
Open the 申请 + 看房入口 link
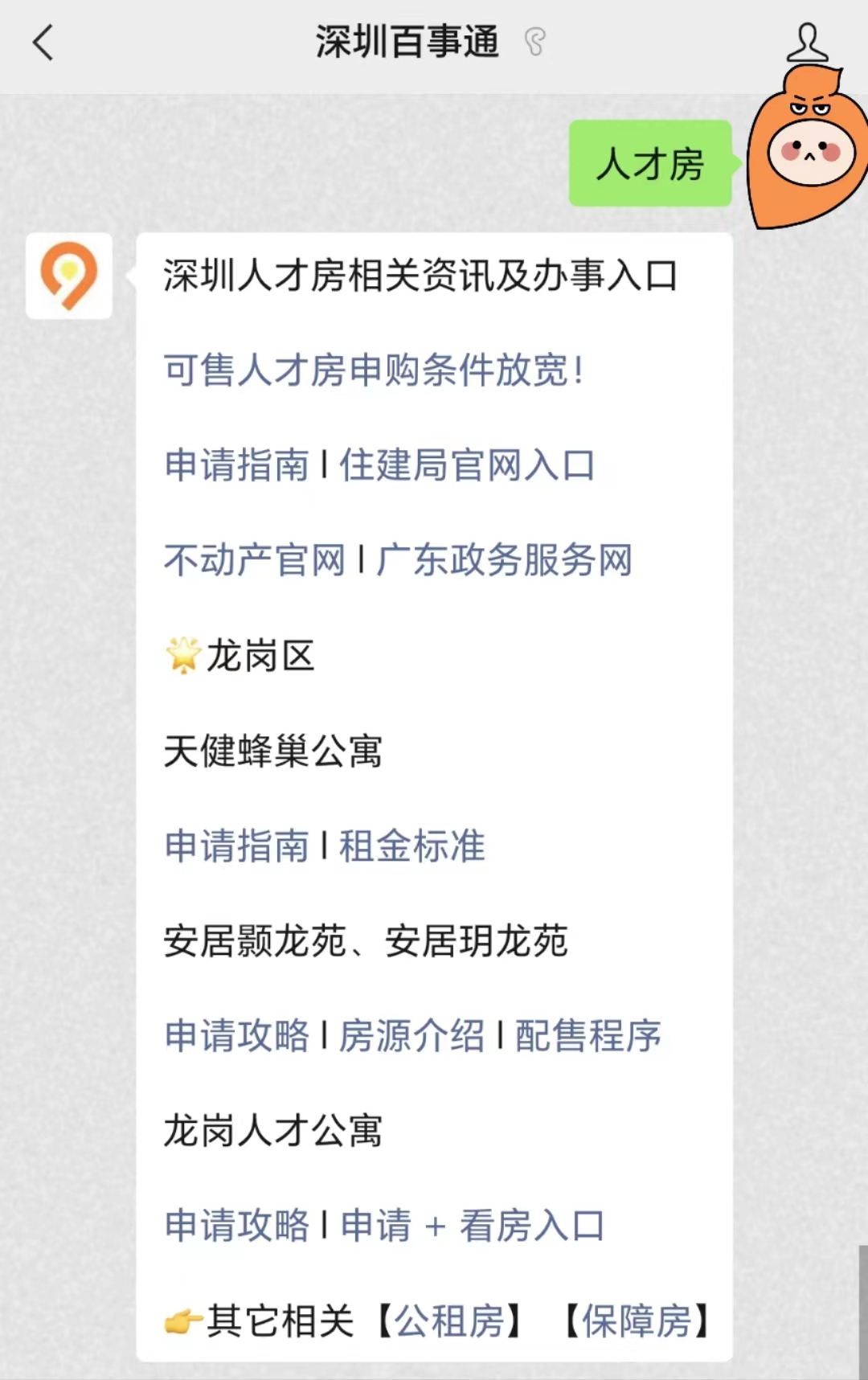(472, 1226)
